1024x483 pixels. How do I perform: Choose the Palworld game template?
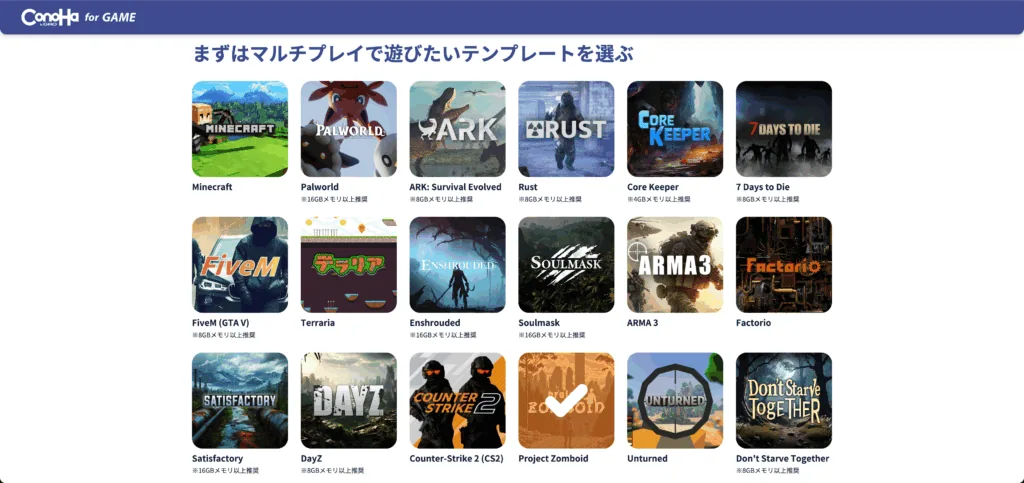[349, 129]
